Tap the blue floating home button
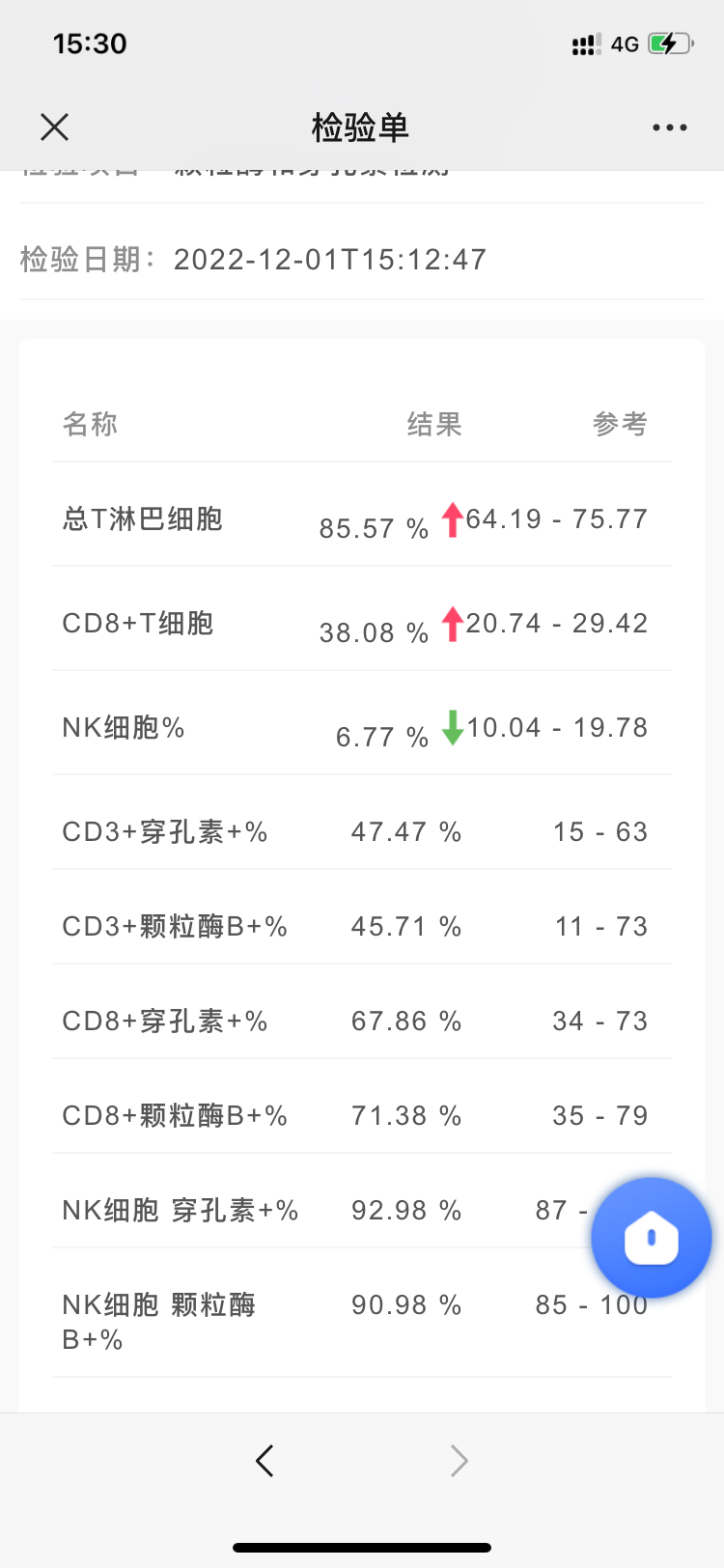 click(x=652, y=1238)
